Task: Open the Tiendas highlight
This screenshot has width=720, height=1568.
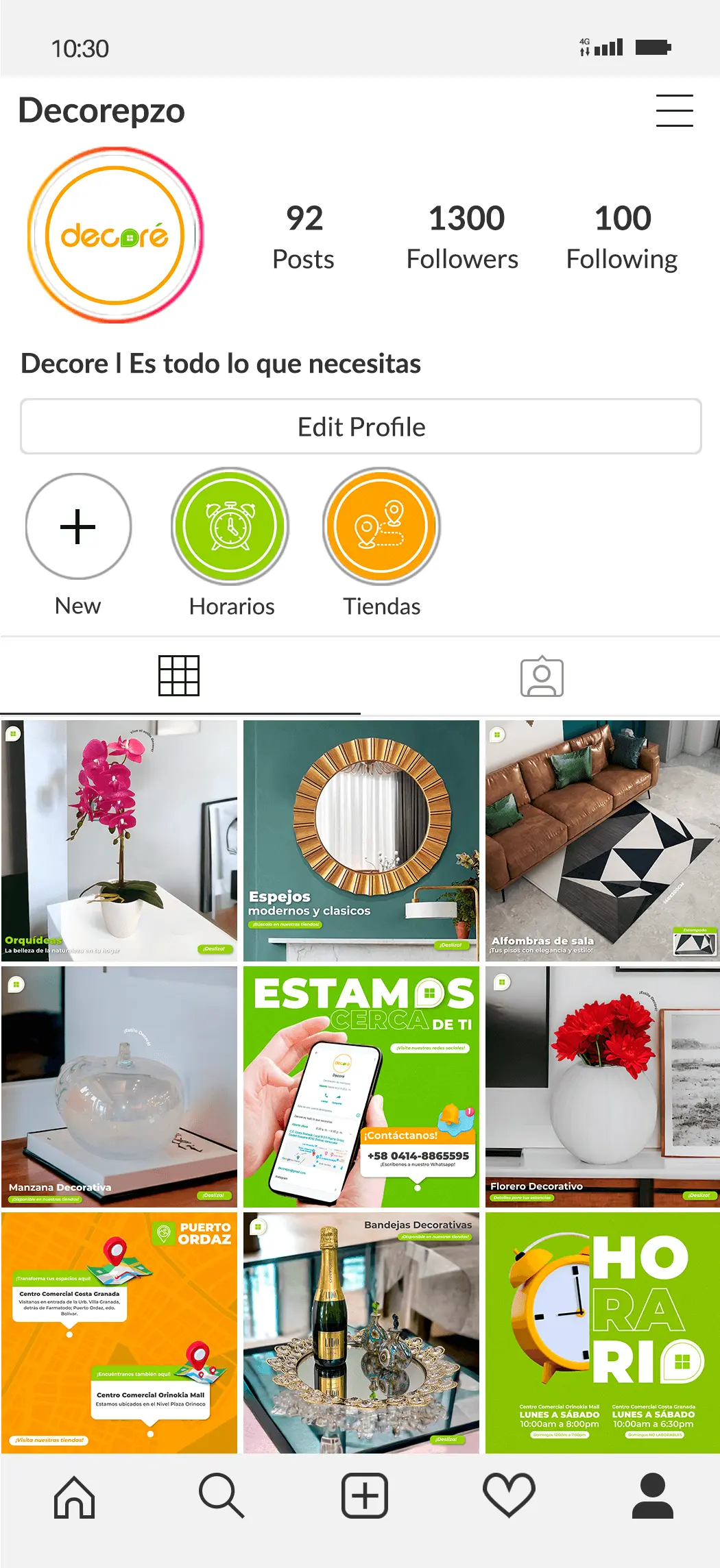Action: (381, 526)
